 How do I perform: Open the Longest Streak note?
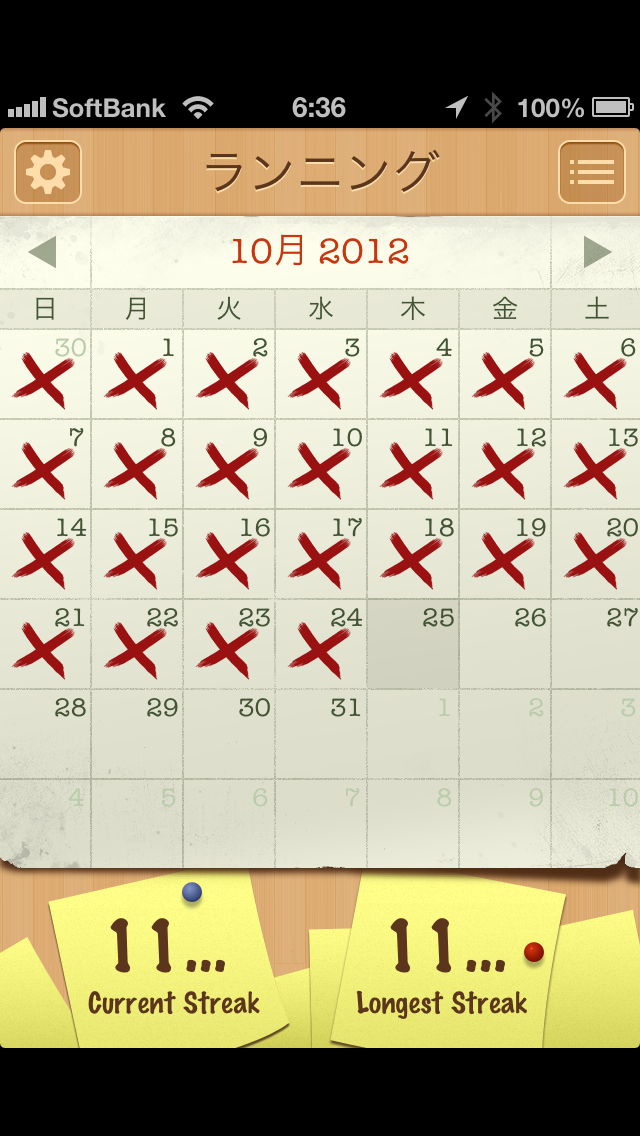click(x=445, y=965)
